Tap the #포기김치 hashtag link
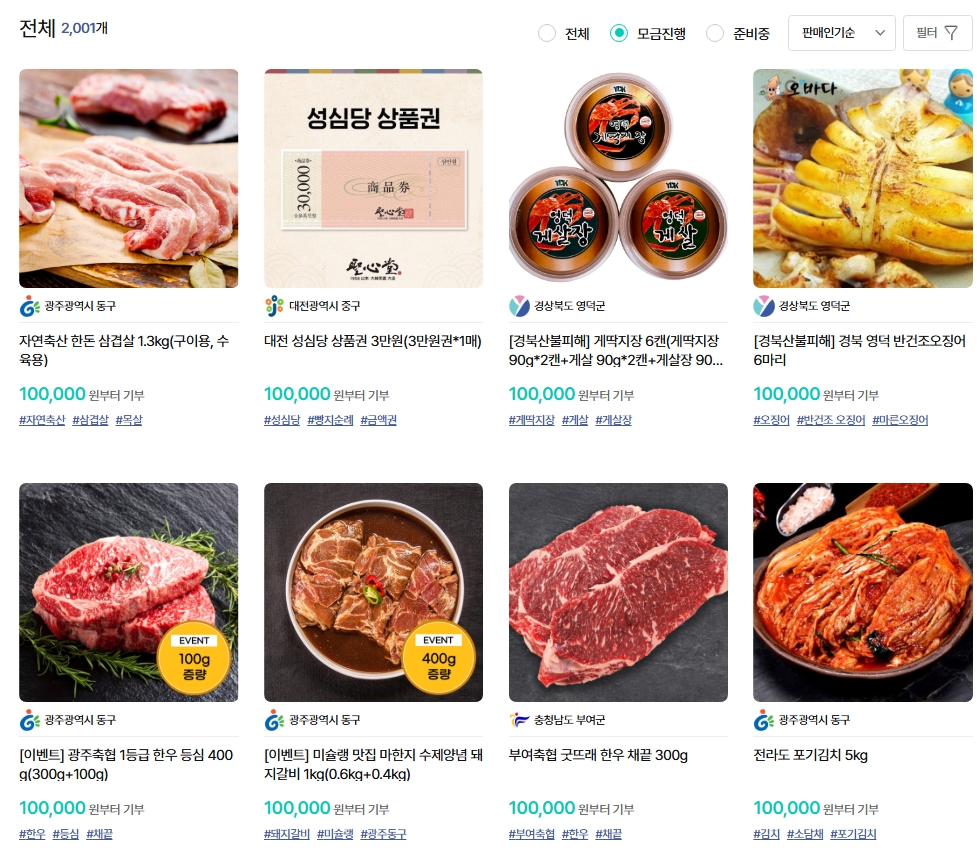 click(x=854, y=834)
